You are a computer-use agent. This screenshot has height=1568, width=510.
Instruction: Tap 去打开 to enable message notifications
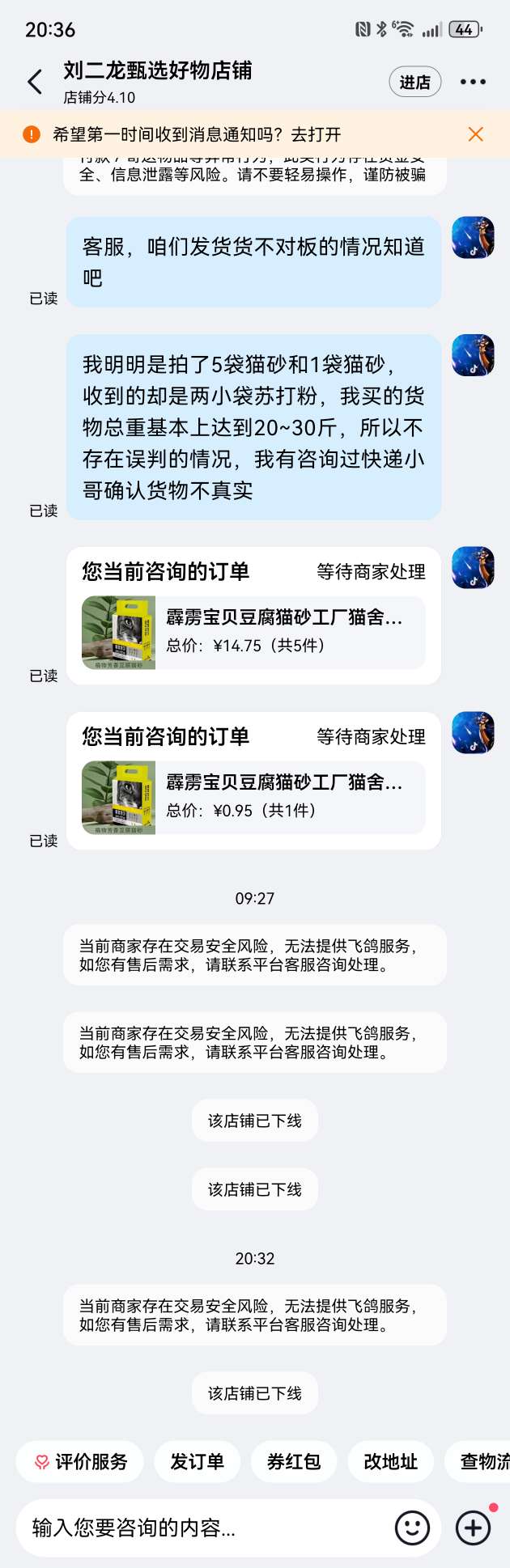316,134
